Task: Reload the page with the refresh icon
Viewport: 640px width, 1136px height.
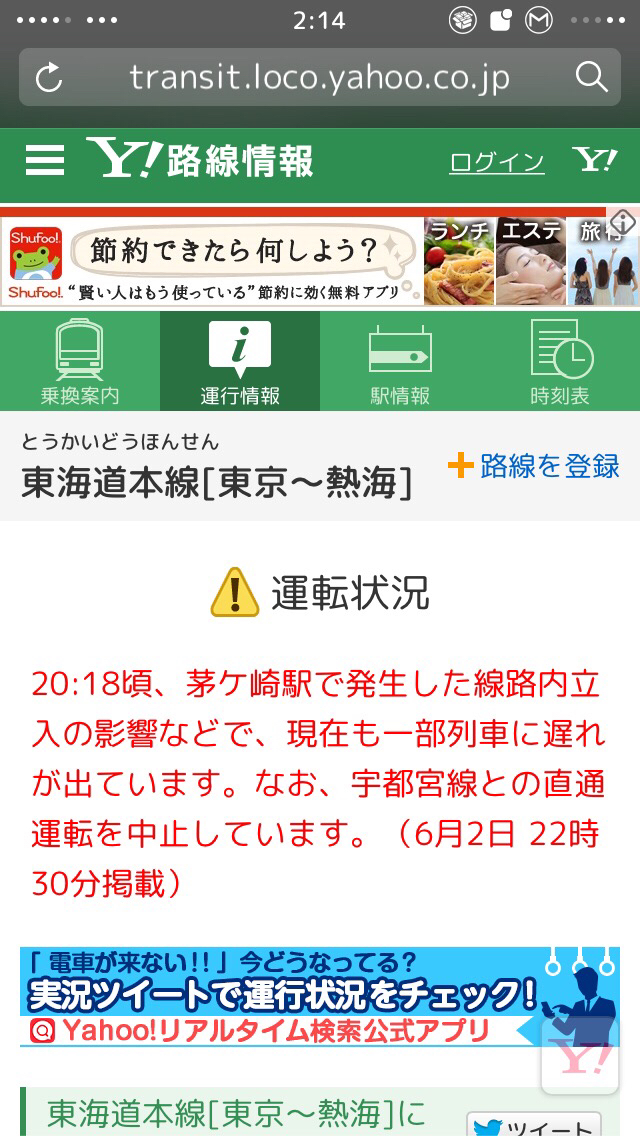Action: click(x=48, y=77)
